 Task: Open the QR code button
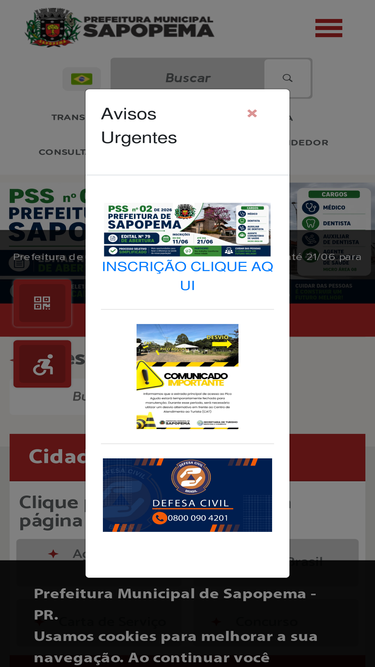pyautogui.click(x=42, y=303)
